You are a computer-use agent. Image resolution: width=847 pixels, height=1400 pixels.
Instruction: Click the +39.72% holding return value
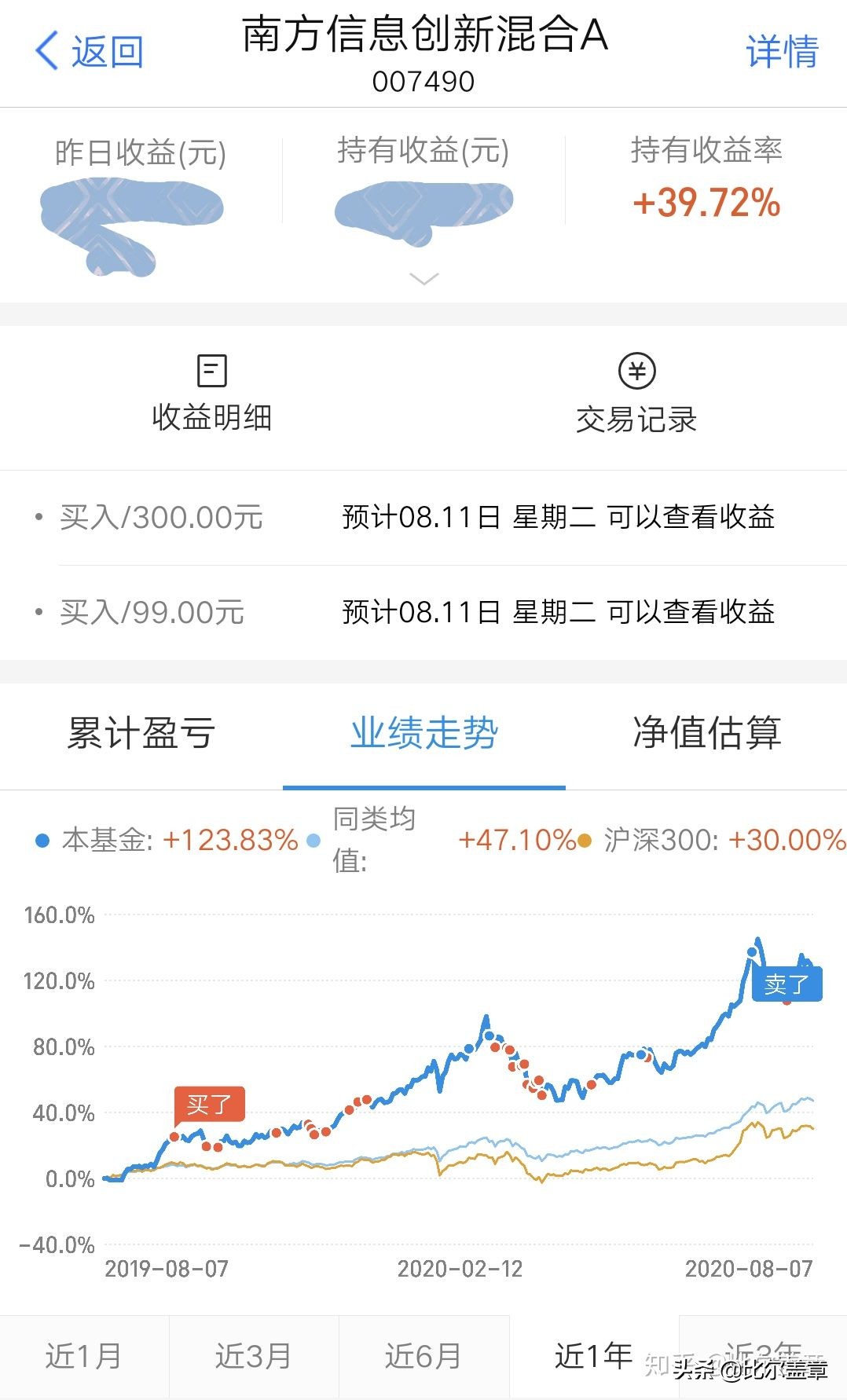tap(705, 203)
